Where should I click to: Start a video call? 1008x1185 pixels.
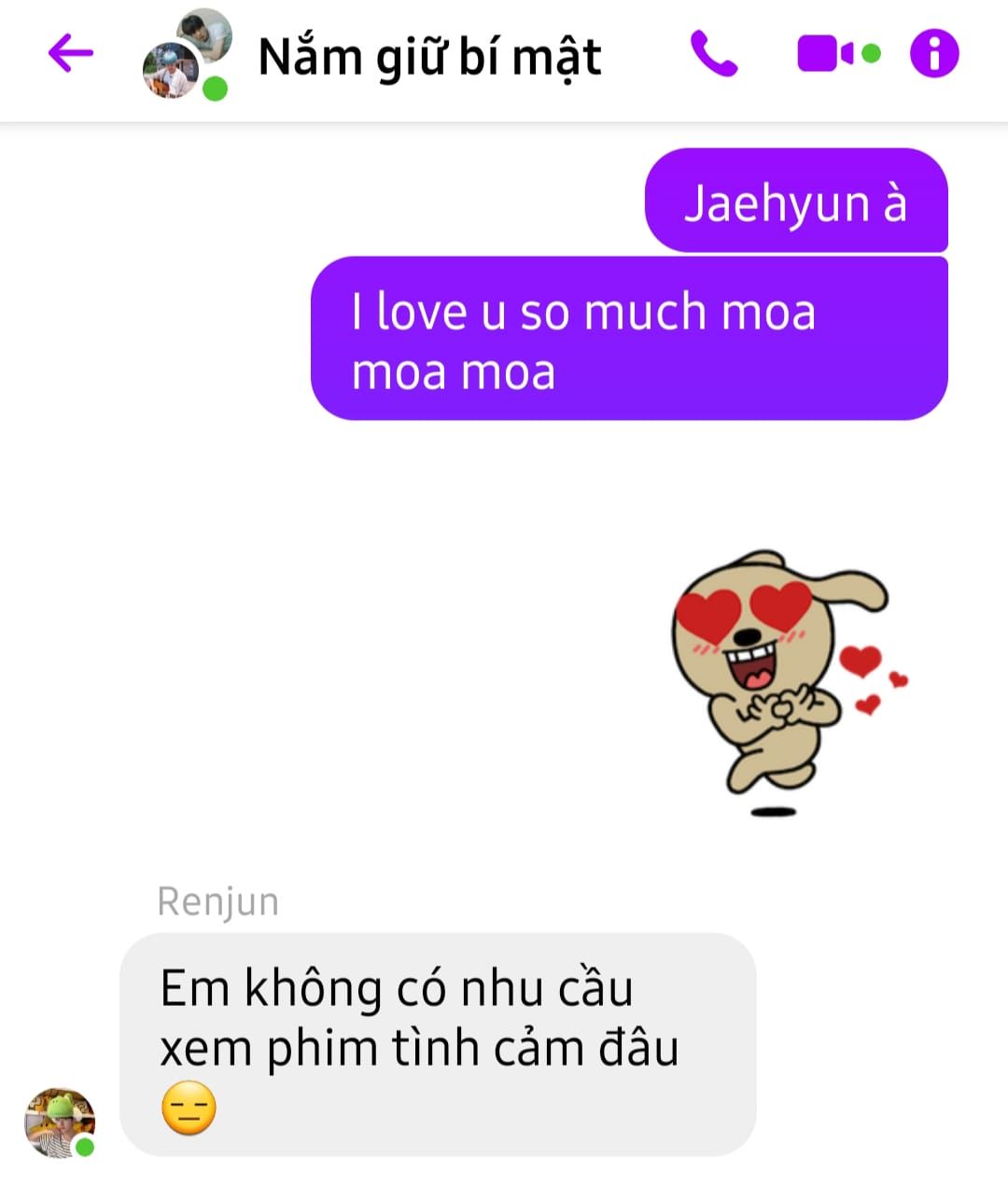pyautogui.click(x=825, y=53)
